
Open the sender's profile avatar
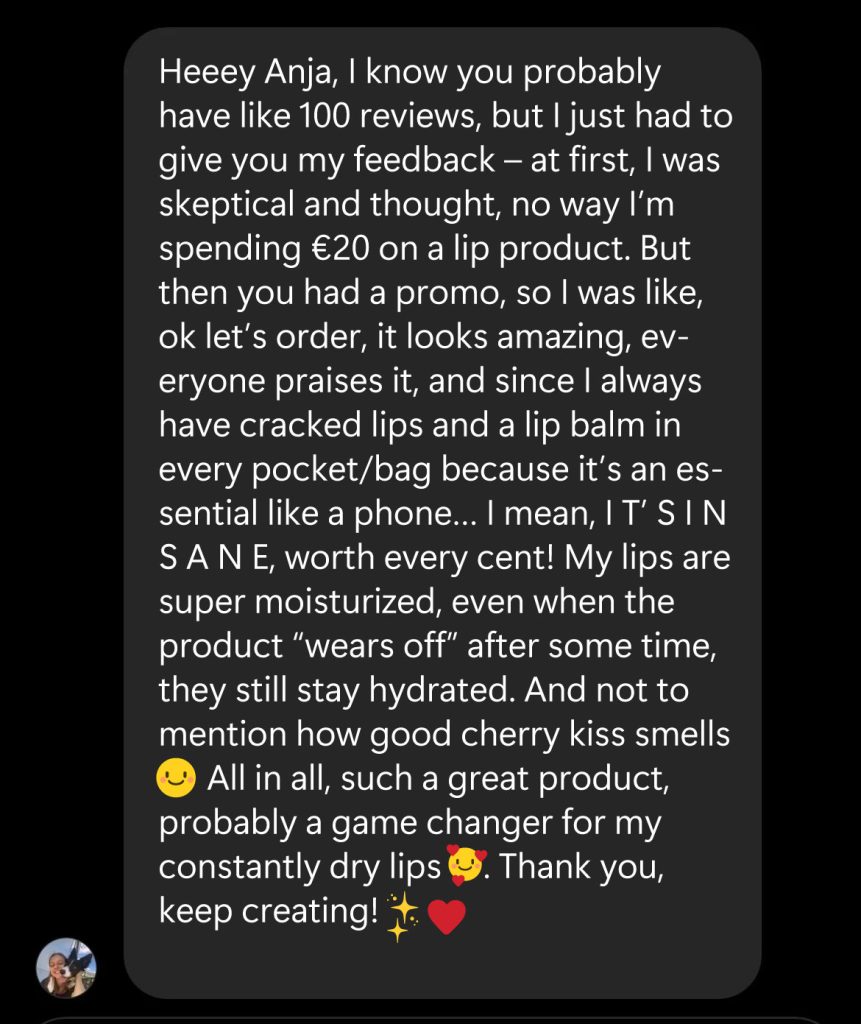(x=66, y=967)
